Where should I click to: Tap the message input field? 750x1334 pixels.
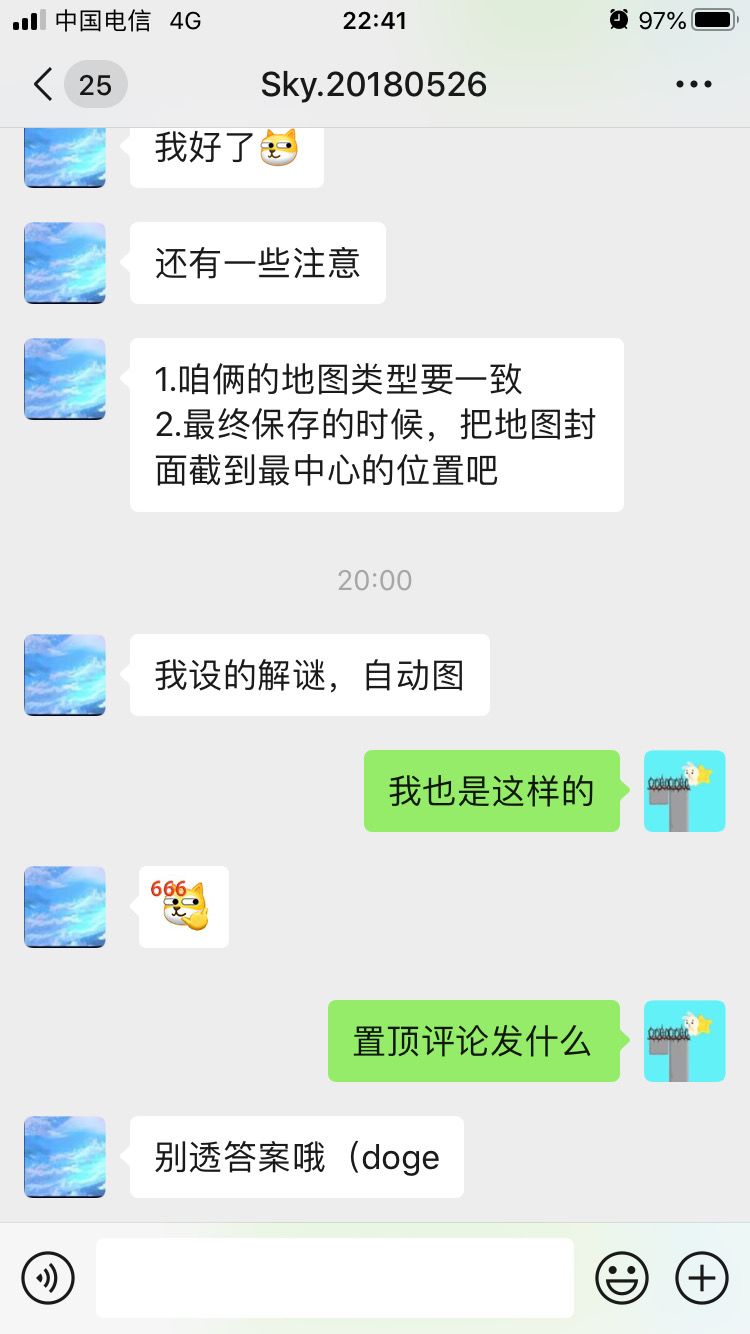[335, 1277]
